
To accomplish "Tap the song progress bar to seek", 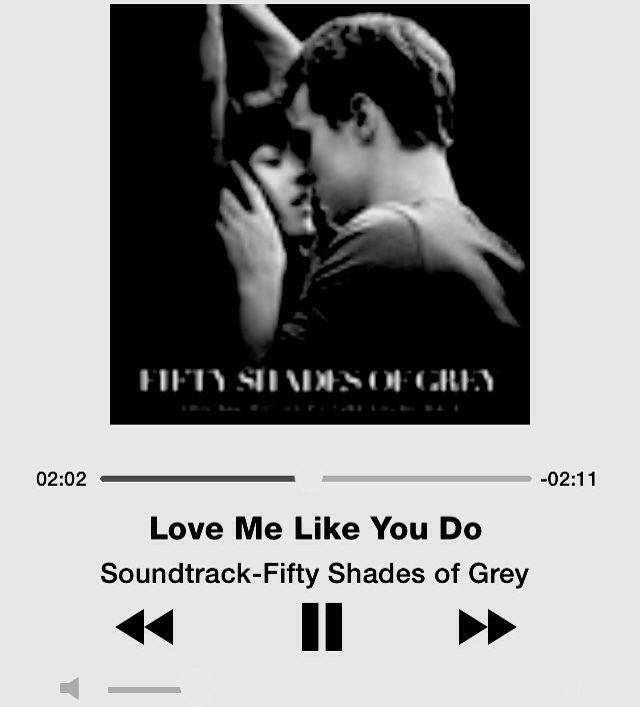I will pos(316,479).
